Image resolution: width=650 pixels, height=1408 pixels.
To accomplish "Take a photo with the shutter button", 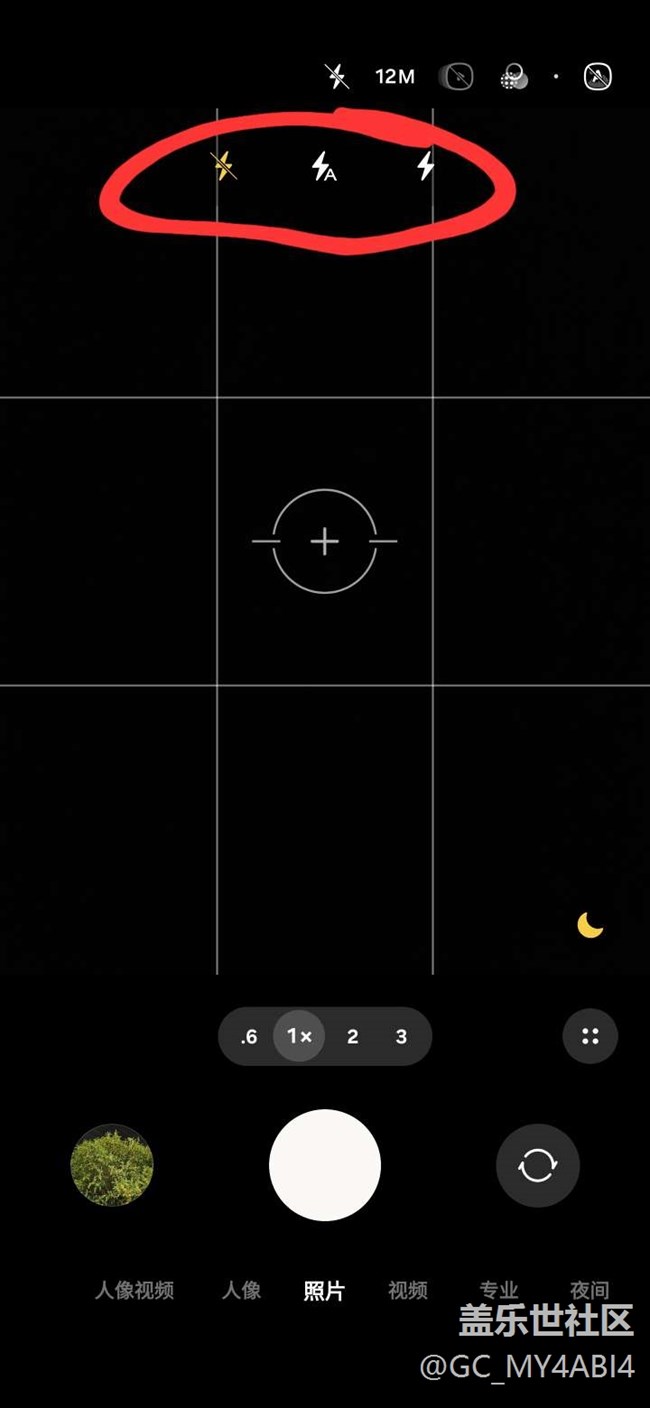I will point(325,1165).
